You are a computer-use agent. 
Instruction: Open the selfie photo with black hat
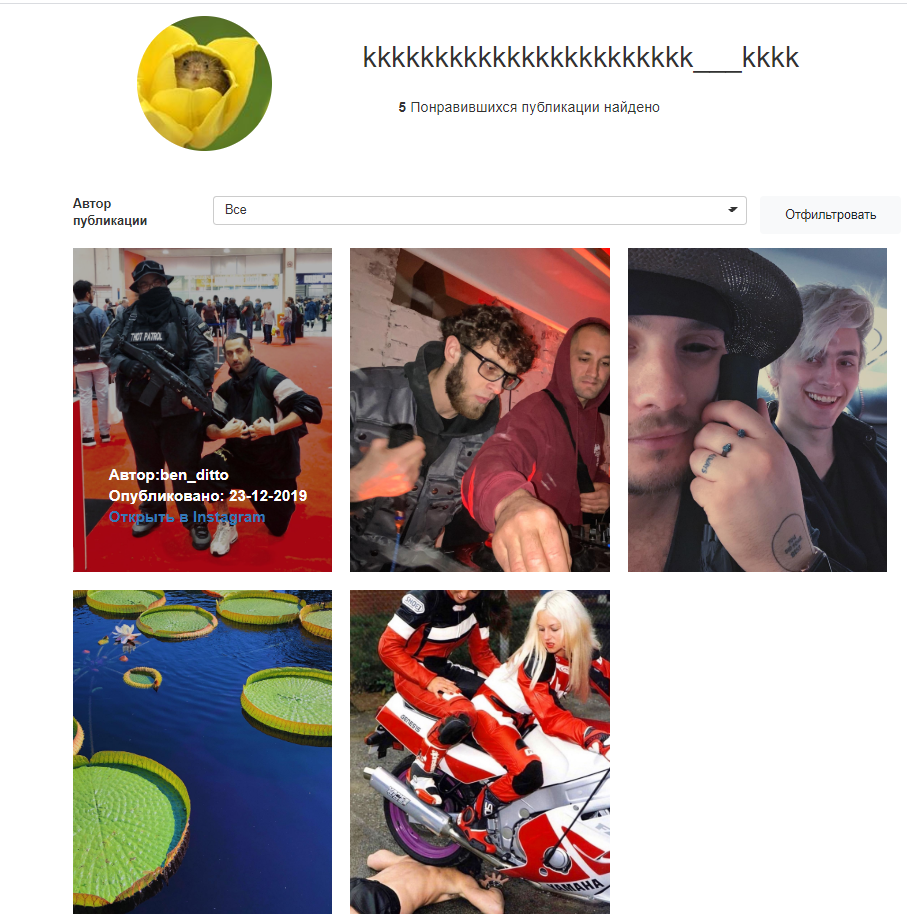tap(757, 410)
